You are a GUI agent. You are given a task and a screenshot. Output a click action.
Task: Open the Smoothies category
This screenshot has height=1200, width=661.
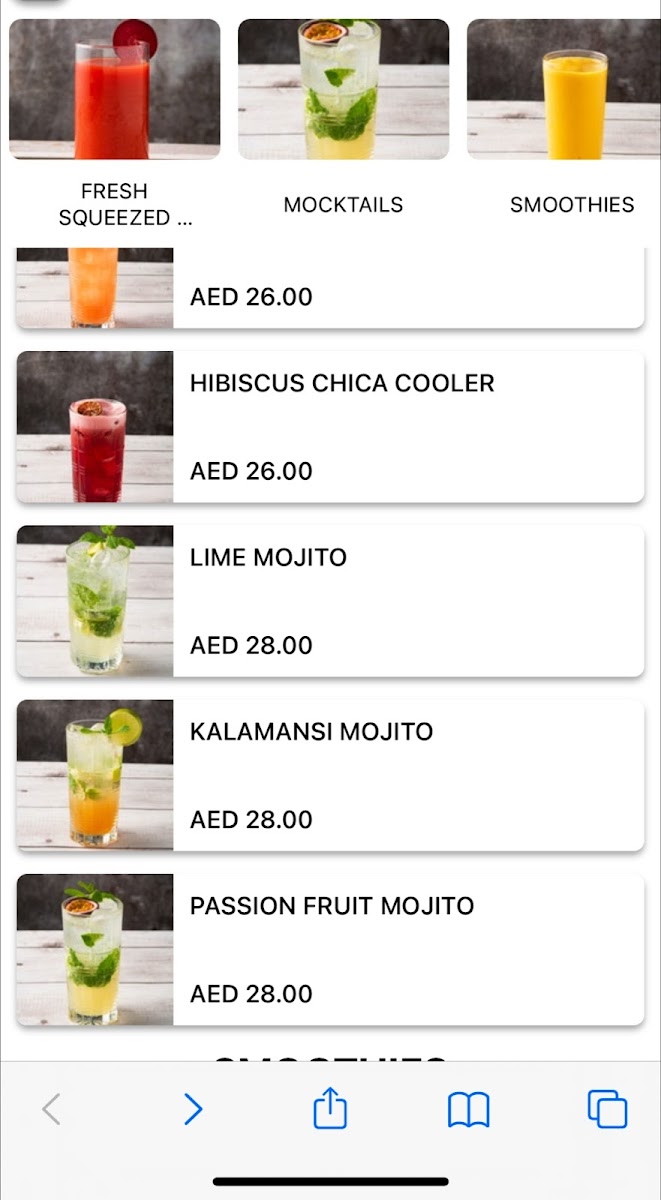(564, 124)
